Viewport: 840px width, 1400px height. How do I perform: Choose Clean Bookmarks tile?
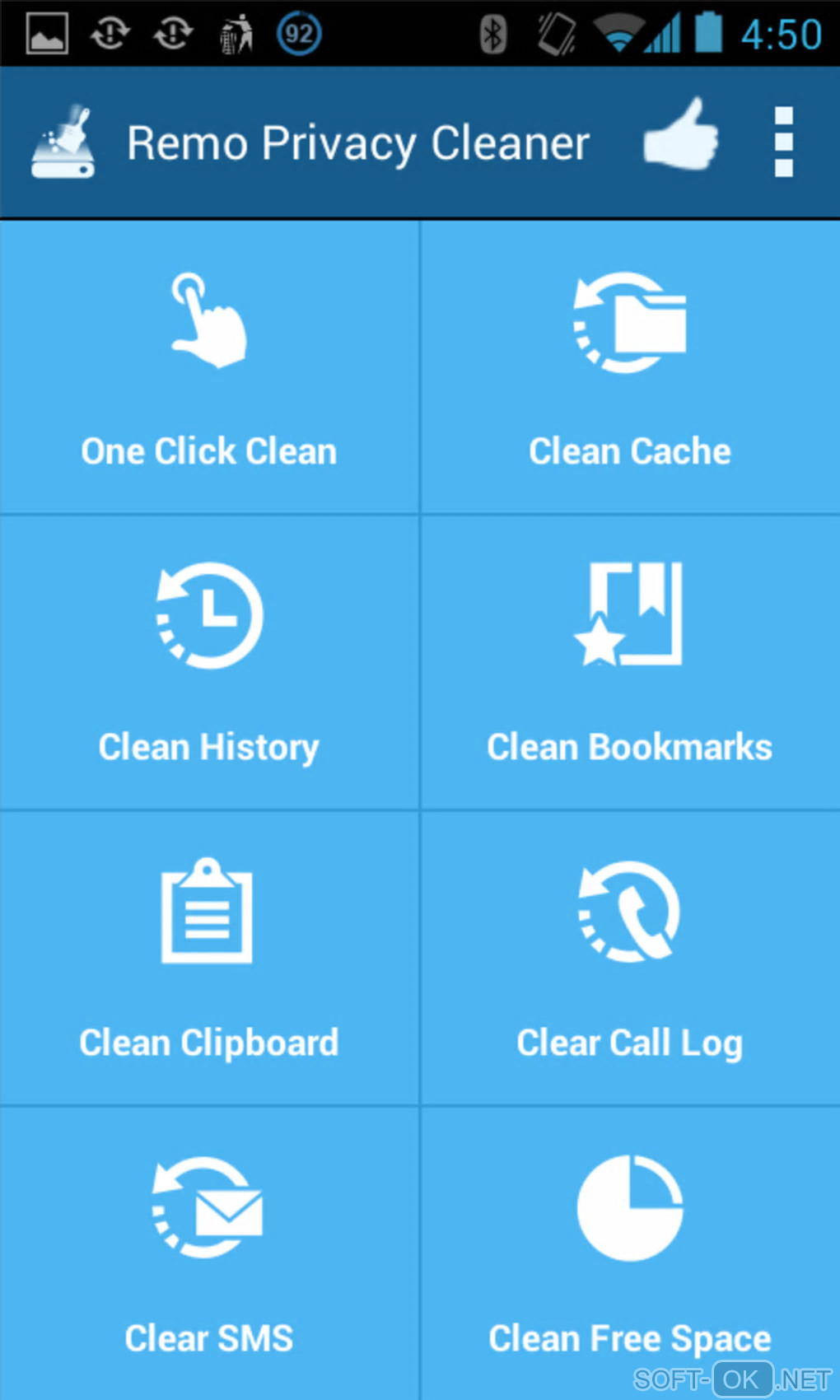pyautogui.click(x=630, y=663)
